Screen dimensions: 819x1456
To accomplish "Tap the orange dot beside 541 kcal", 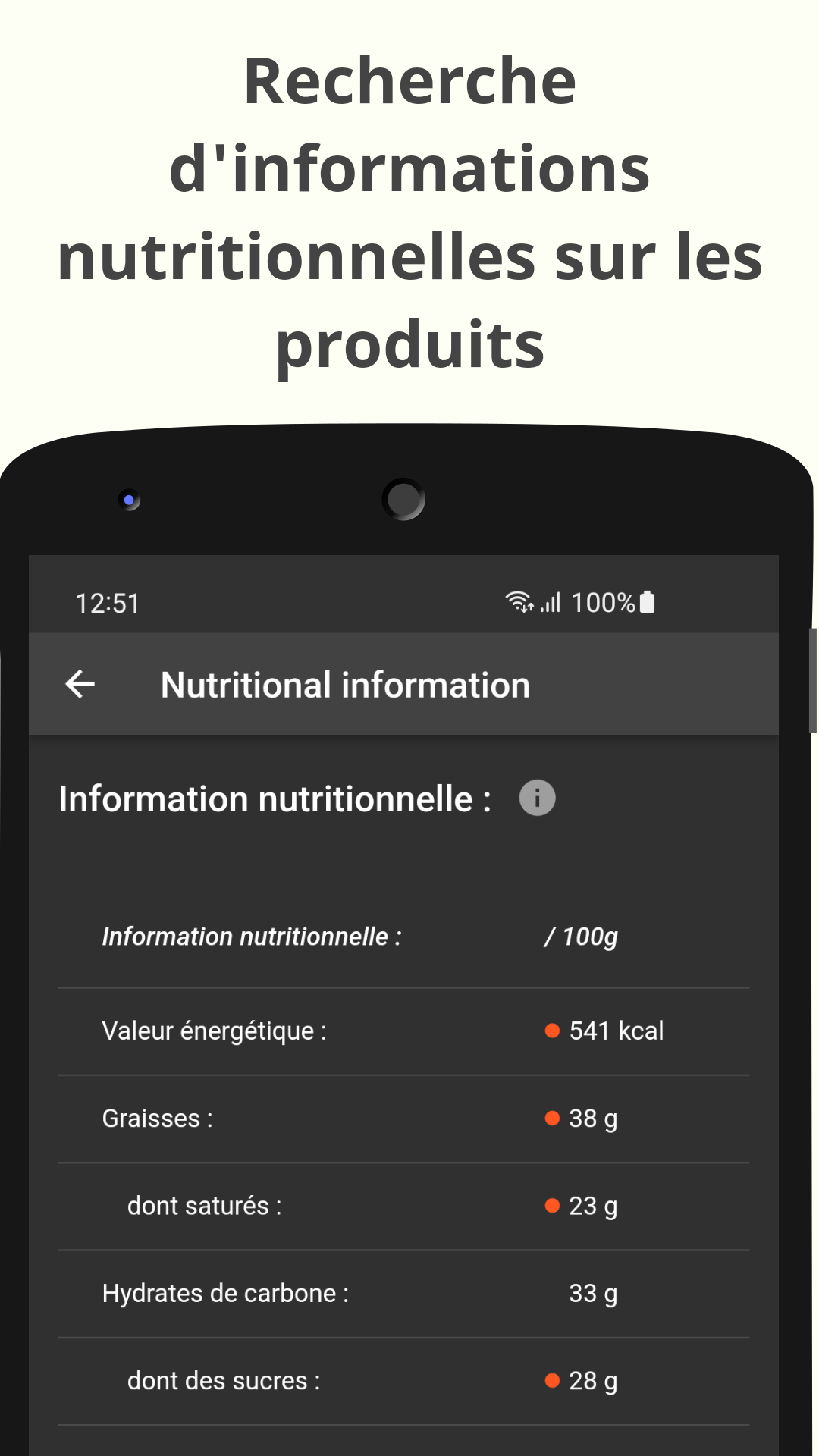I will [552, 1031].
